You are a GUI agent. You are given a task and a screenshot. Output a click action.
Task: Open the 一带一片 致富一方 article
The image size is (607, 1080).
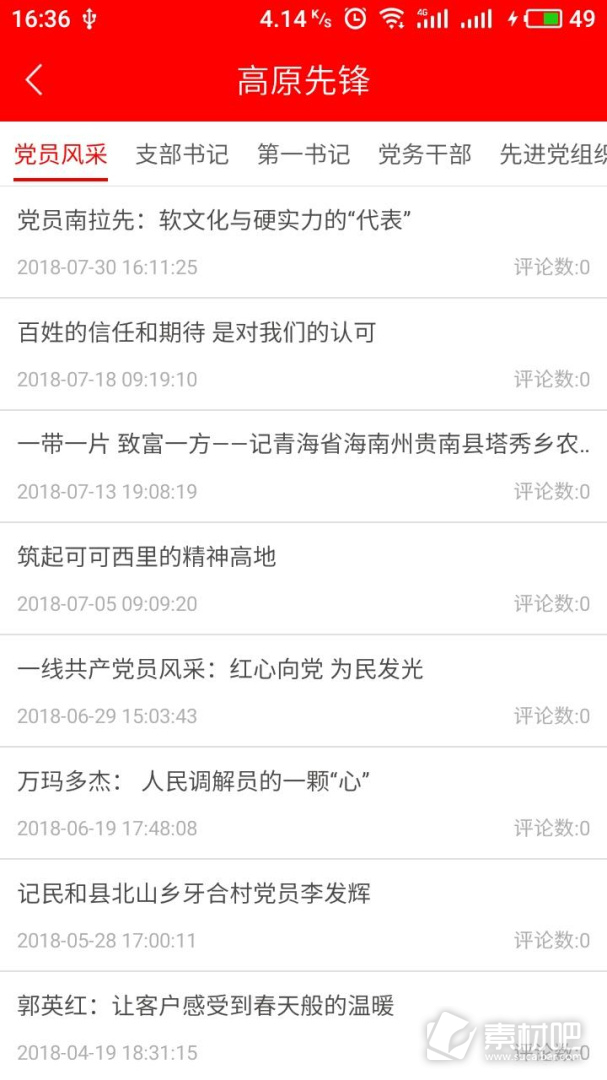coord(303,467)
